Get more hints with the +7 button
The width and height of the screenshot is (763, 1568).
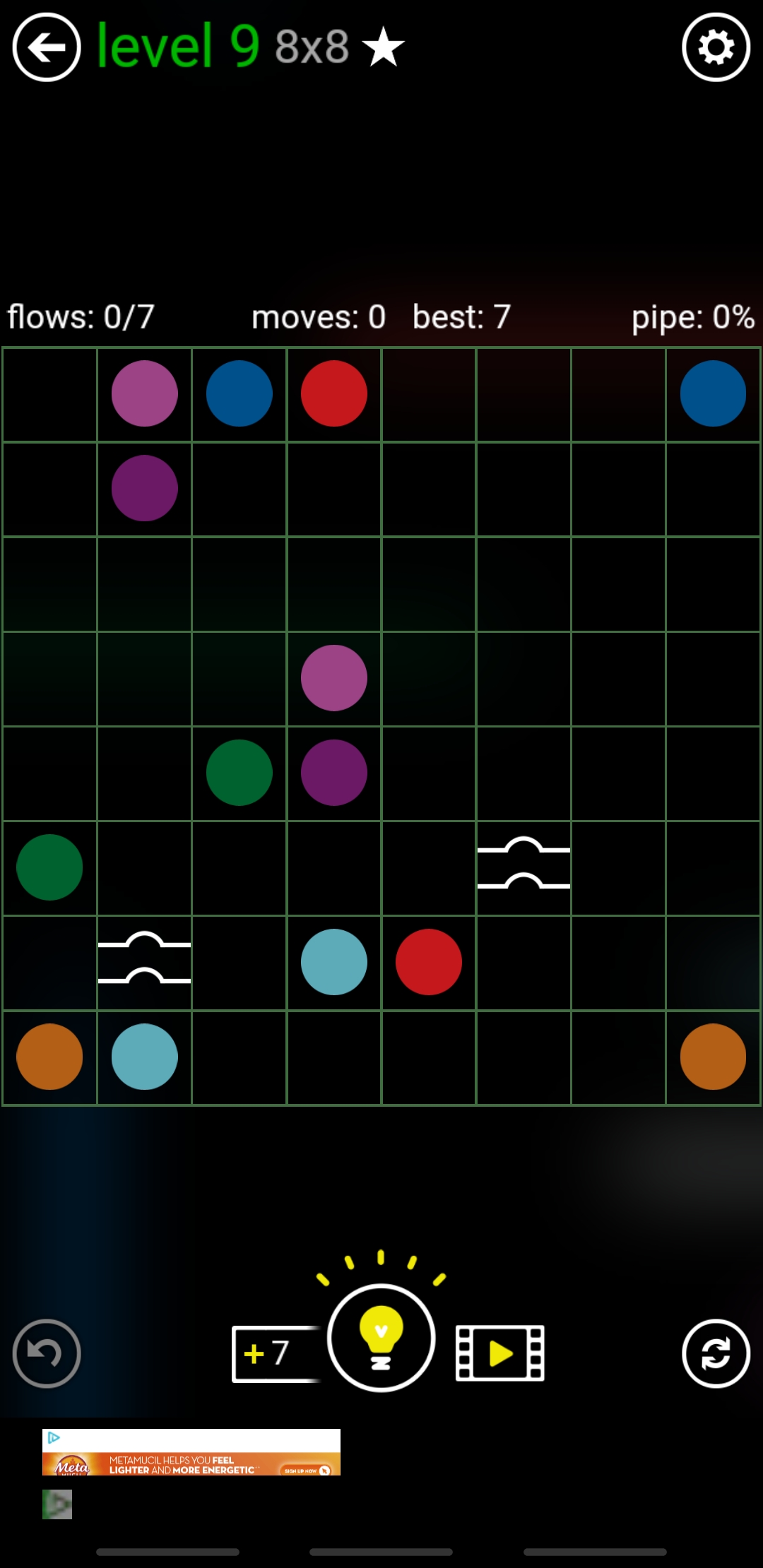pyautogui.click(x=274, y=1353)
